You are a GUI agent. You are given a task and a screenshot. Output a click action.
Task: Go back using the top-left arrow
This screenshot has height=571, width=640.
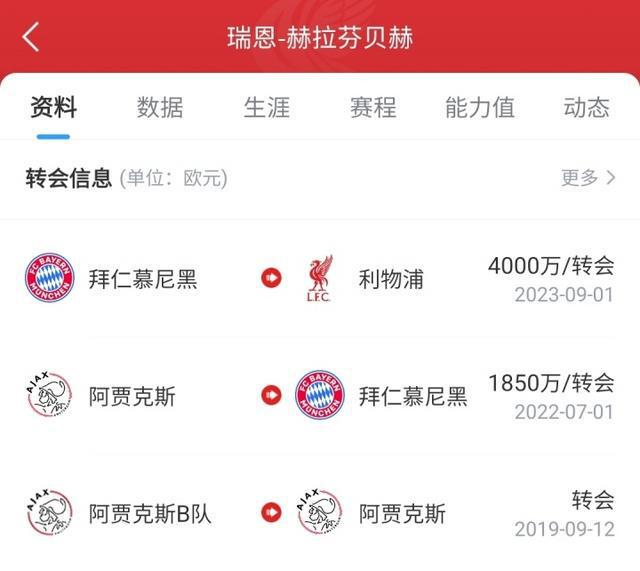31,38
